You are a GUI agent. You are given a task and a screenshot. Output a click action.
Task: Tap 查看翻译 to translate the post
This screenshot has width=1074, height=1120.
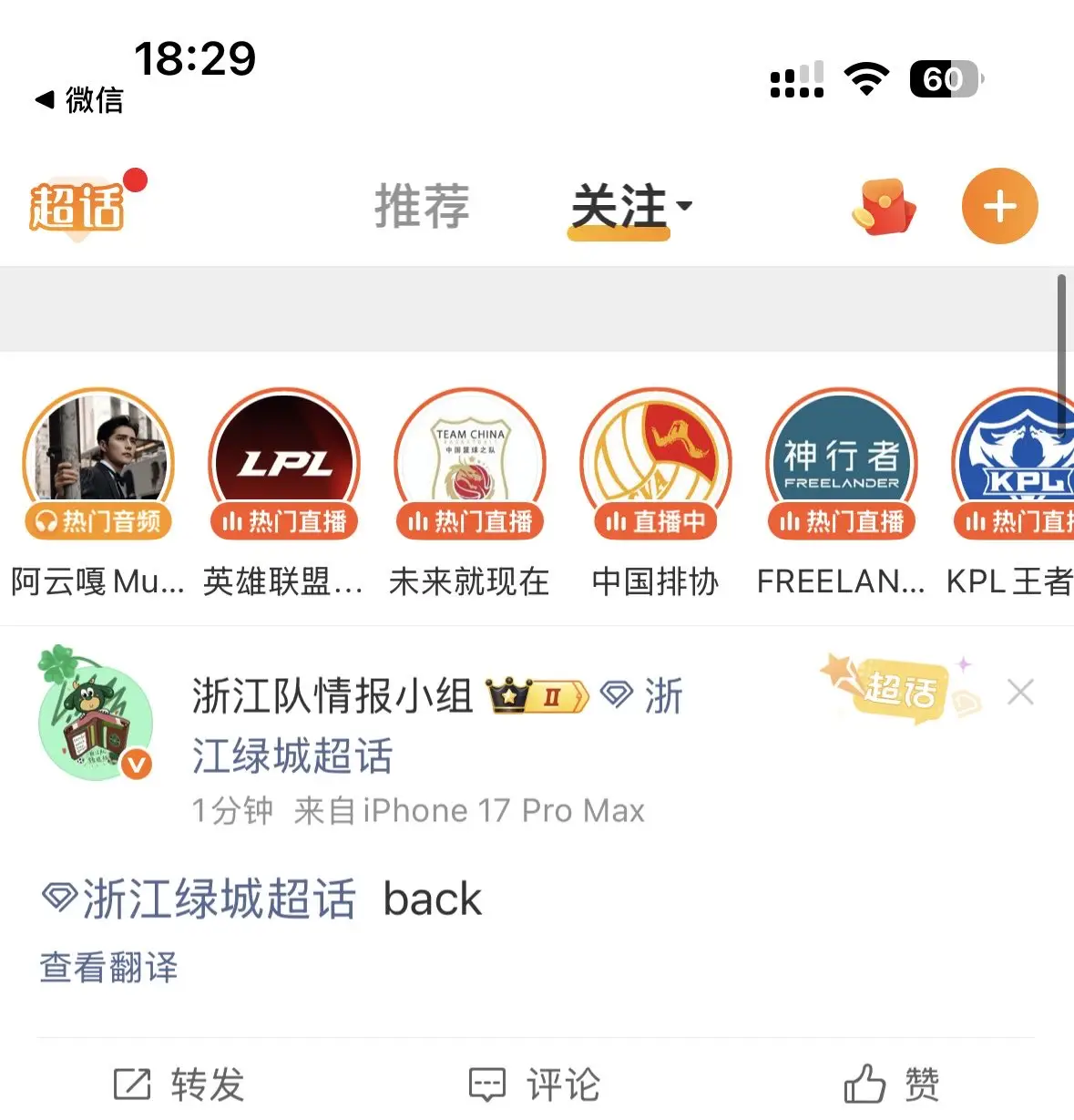[108, 967]
